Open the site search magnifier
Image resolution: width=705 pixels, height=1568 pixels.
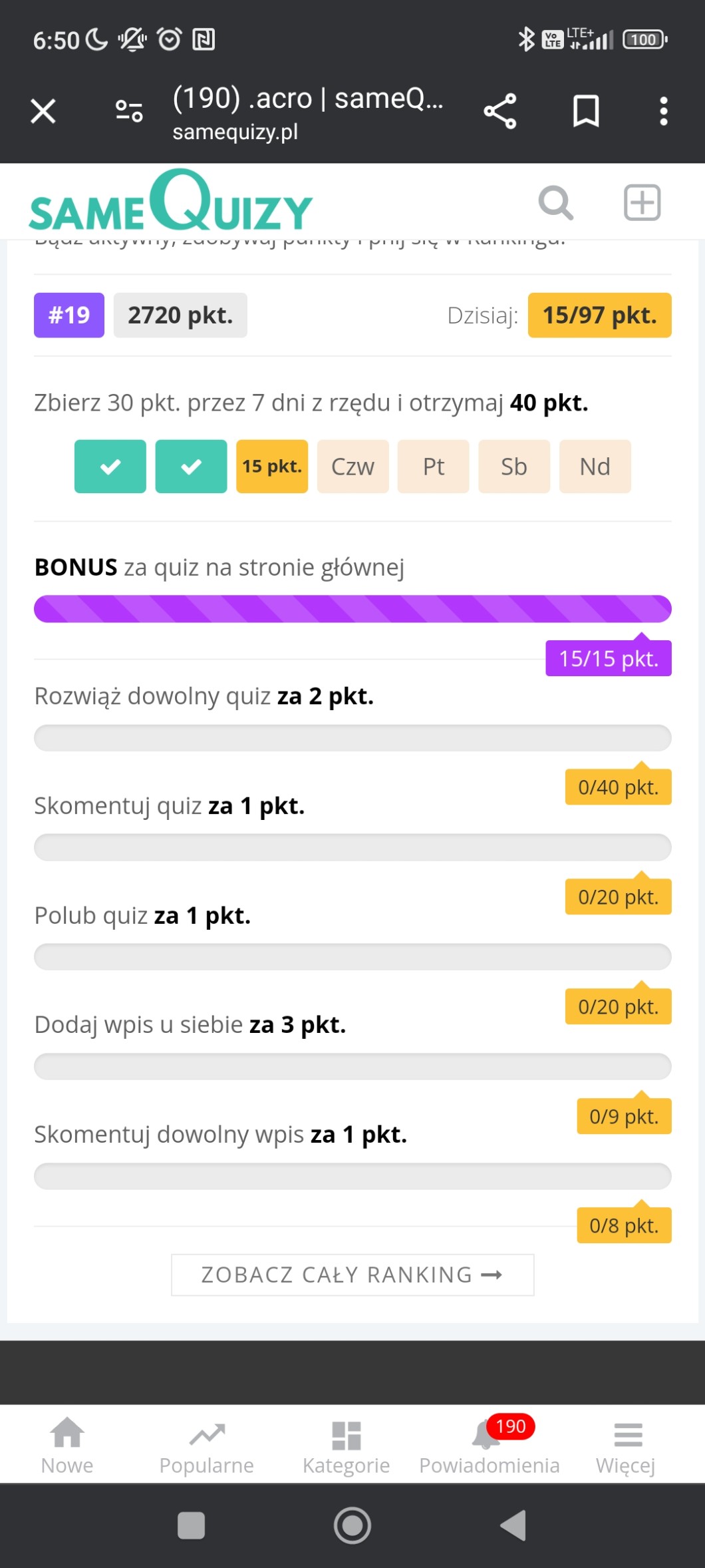tap(556, 202)
